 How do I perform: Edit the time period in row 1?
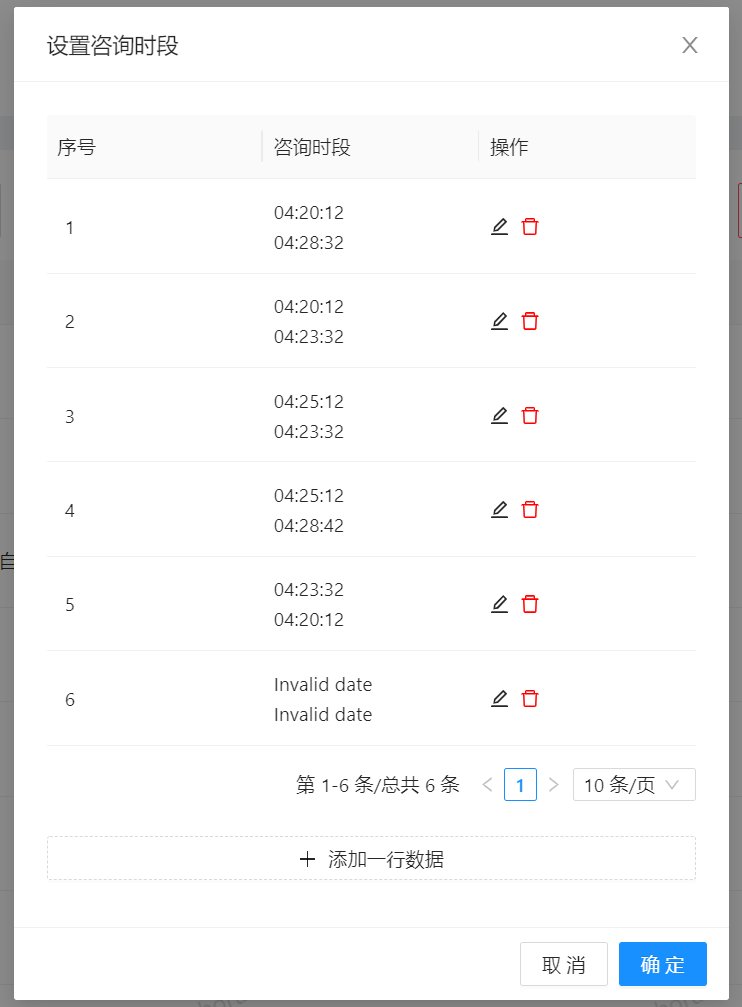tap(499, 226)
